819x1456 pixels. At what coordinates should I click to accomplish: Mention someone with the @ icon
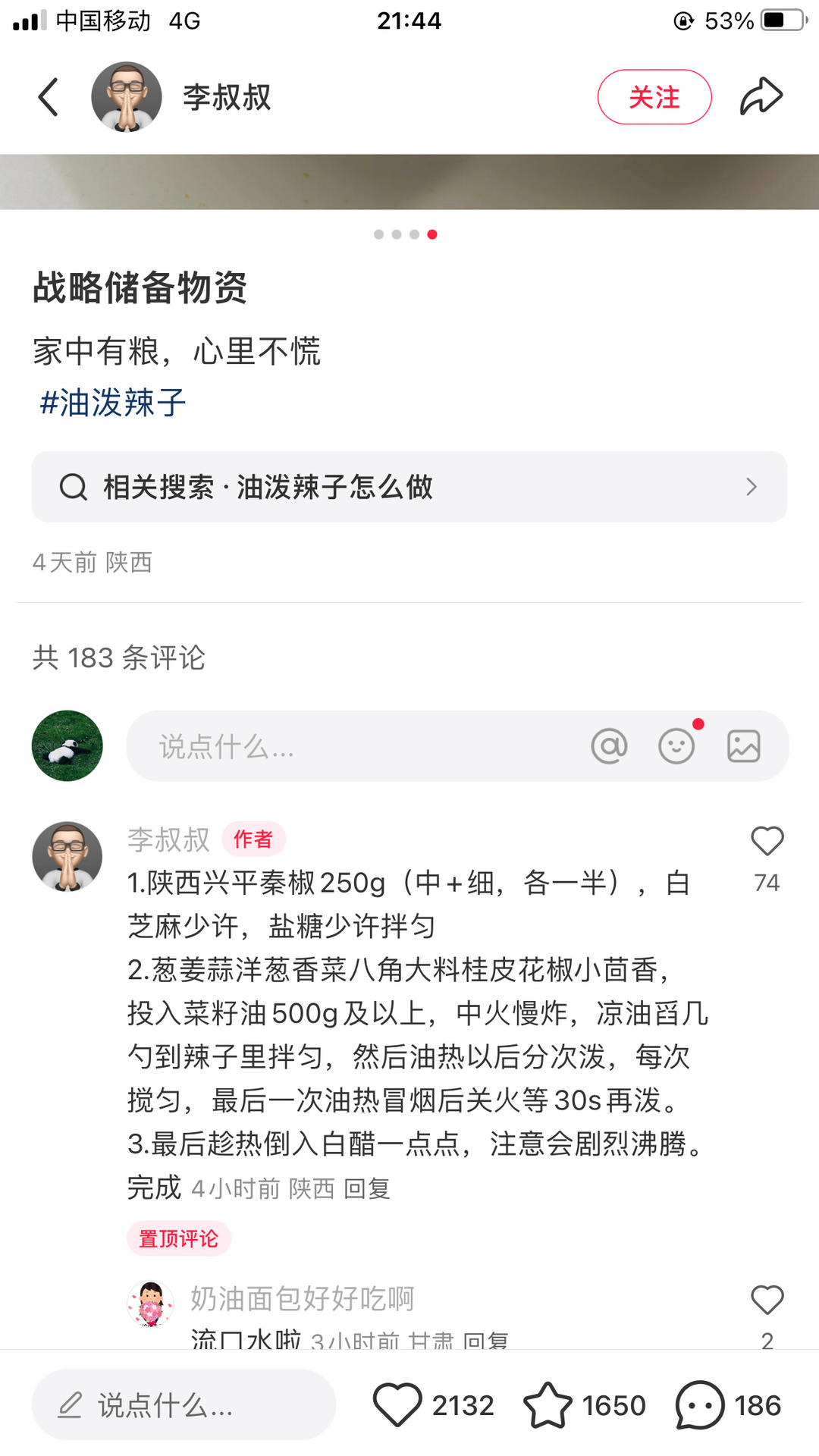pyautogui.click(x=609, y=746)
